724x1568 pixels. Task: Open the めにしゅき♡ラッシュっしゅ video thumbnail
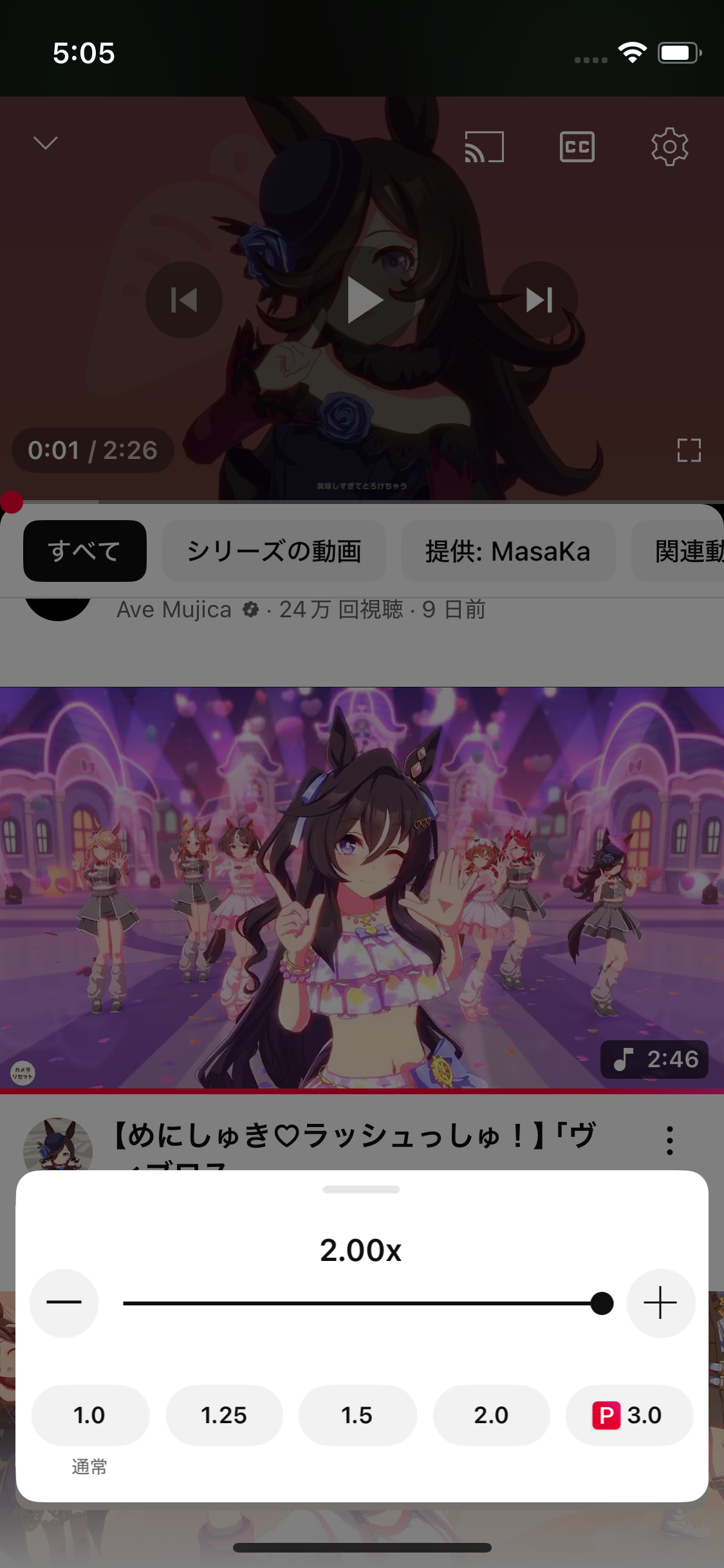point(362,888)
